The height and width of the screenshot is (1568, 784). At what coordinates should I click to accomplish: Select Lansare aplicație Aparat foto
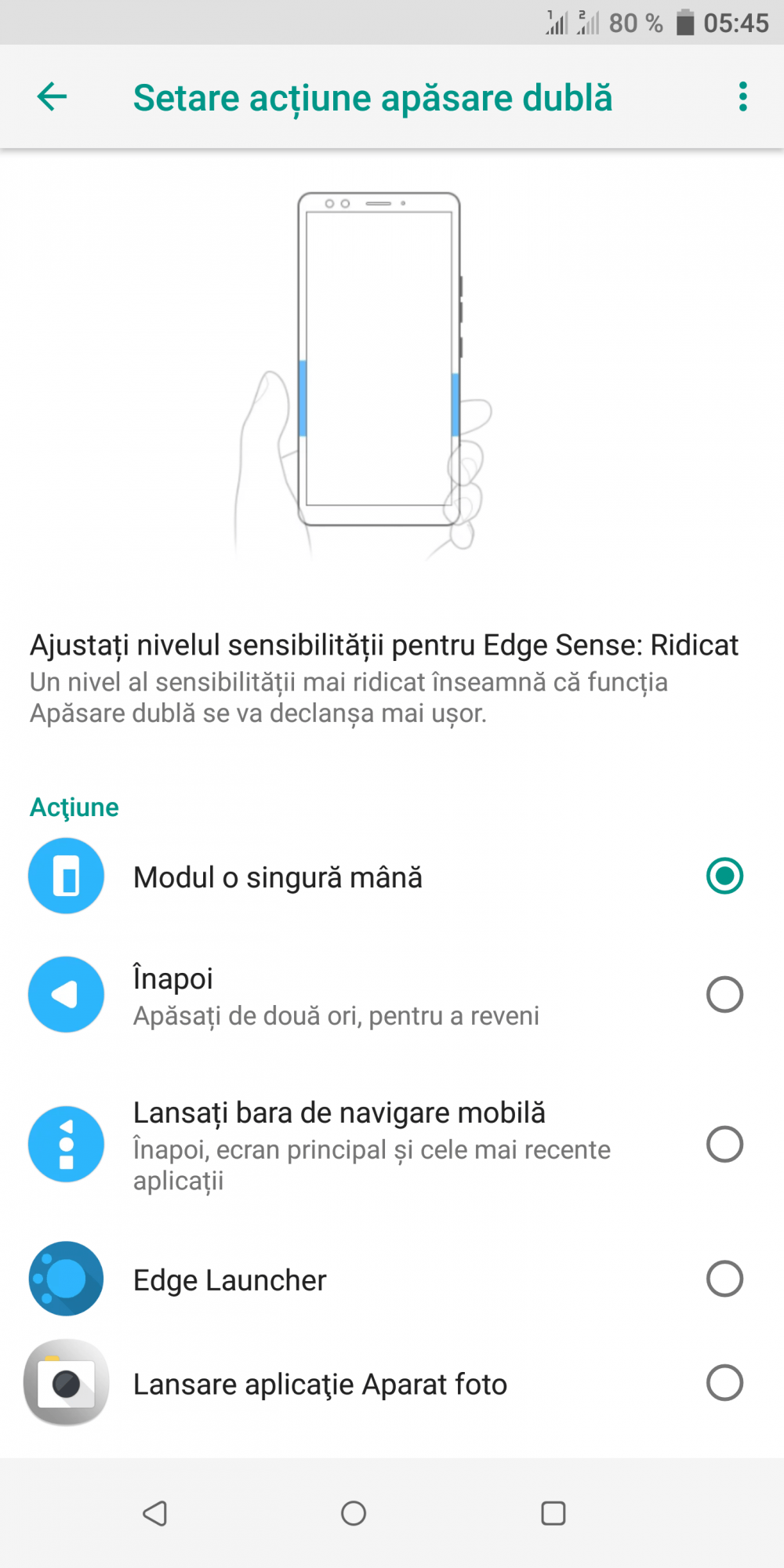392,1384
